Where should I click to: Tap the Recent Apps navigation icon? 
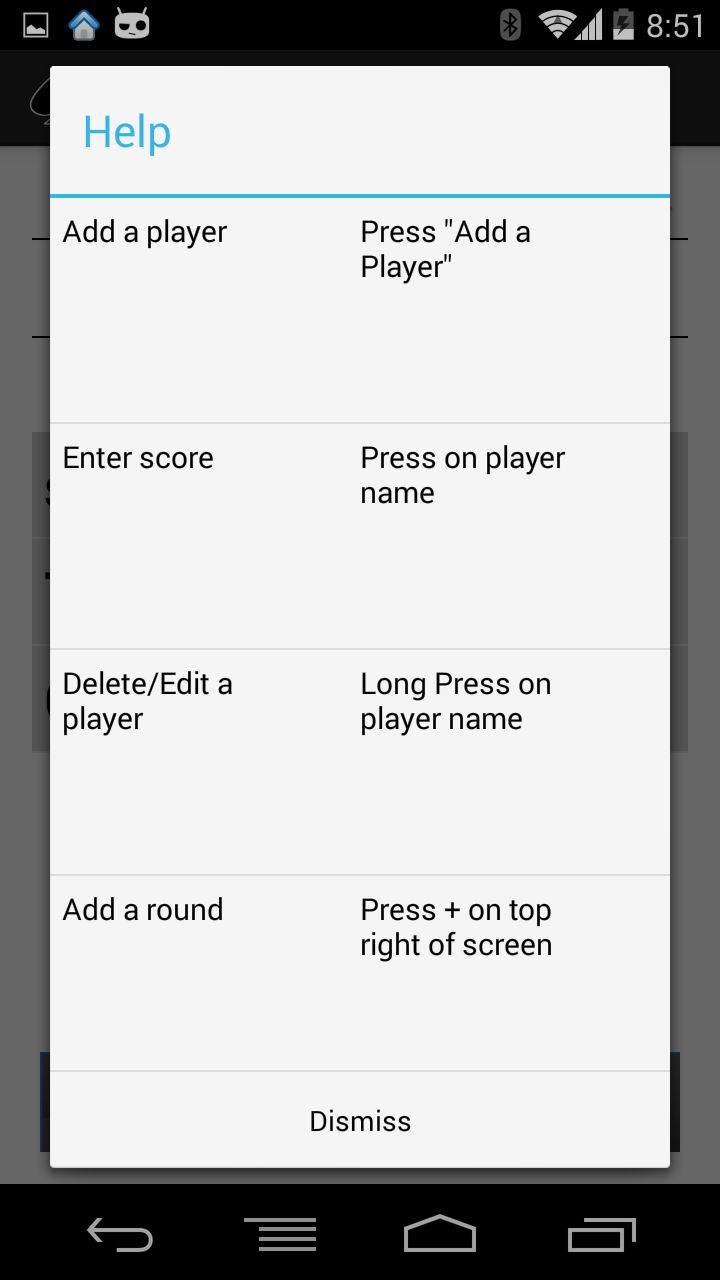[600, 1233]
